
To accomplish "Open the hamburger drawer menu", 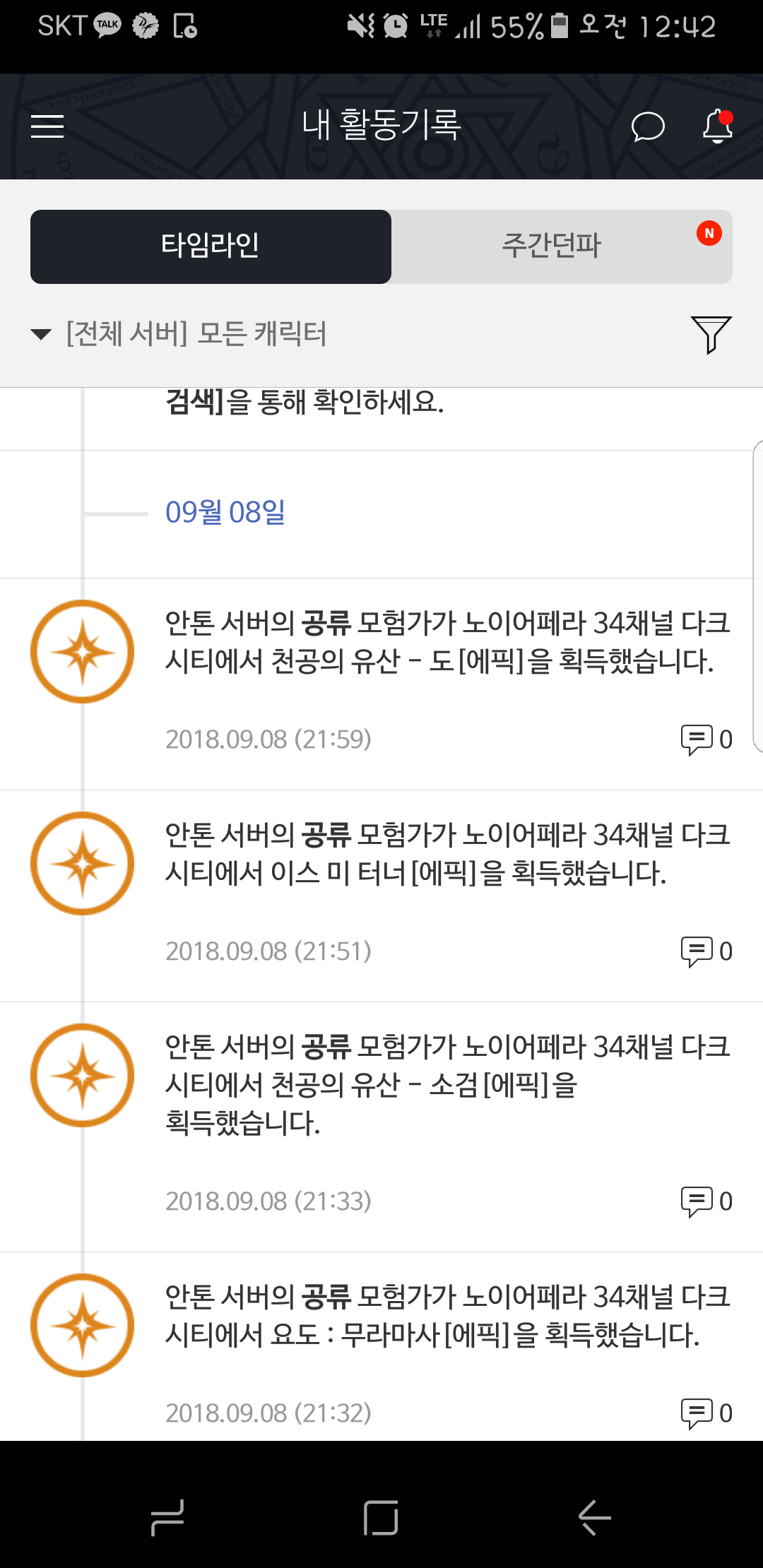I will pos(47,126).
